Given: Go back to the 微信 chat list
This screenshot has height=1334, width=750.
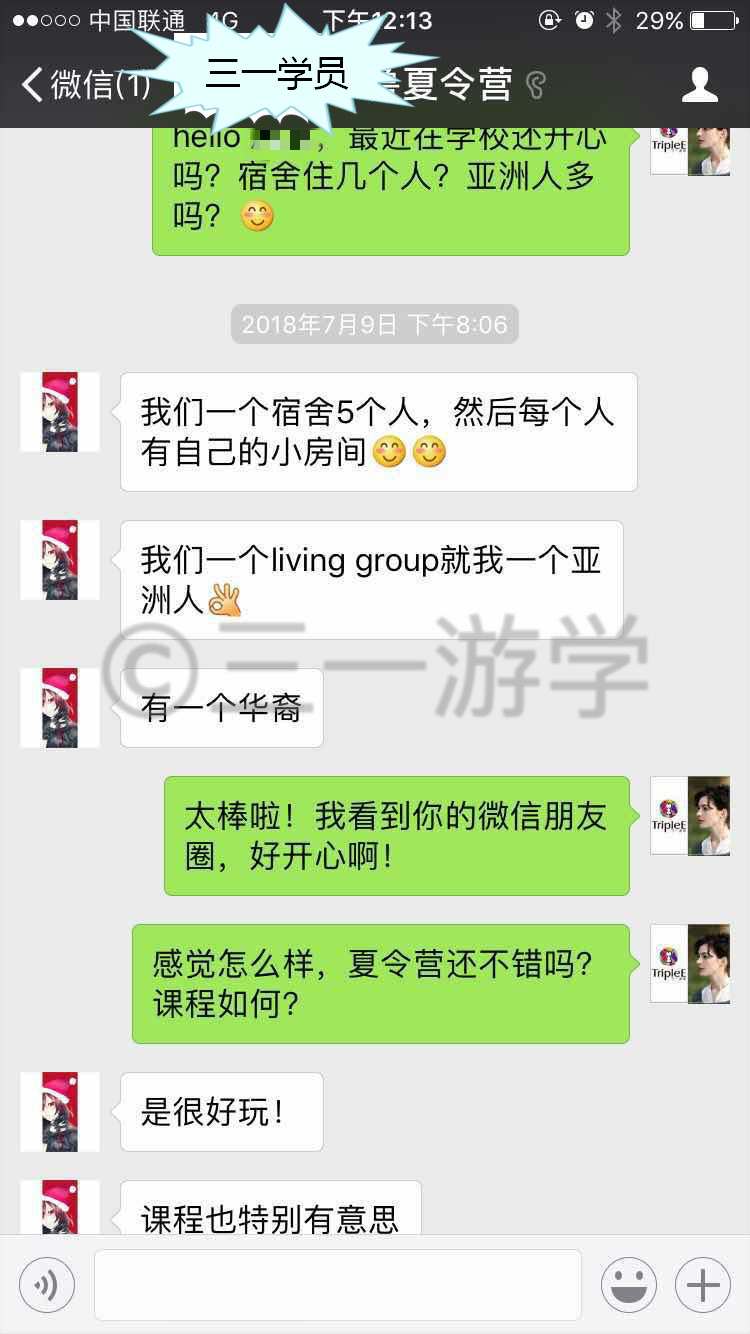Looking at the screenshot, I should click(x=85, y=85).
